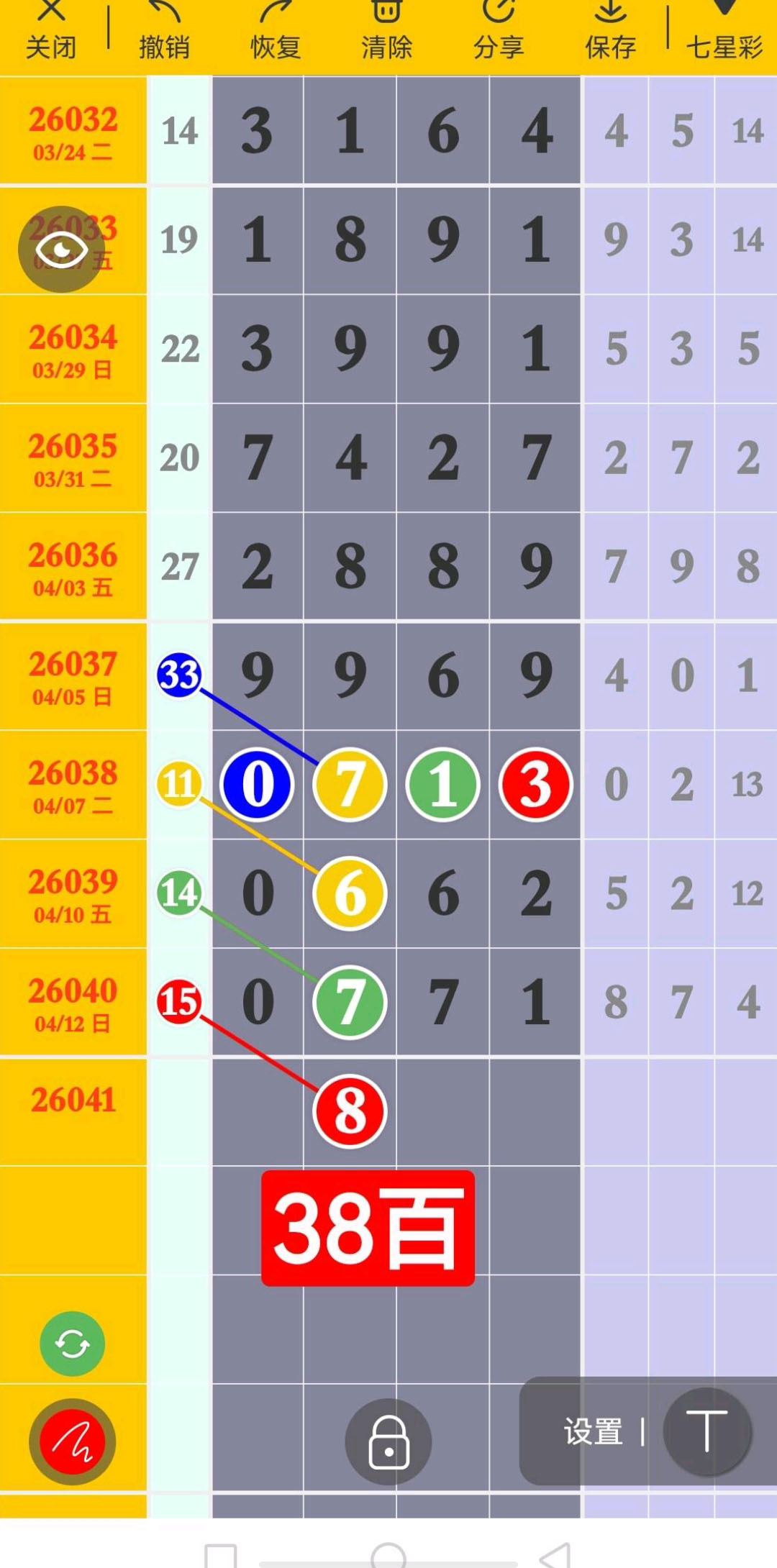Open 设置 settings
Viewport: 777px width, 1568px height.
(x=593, y=1431)
